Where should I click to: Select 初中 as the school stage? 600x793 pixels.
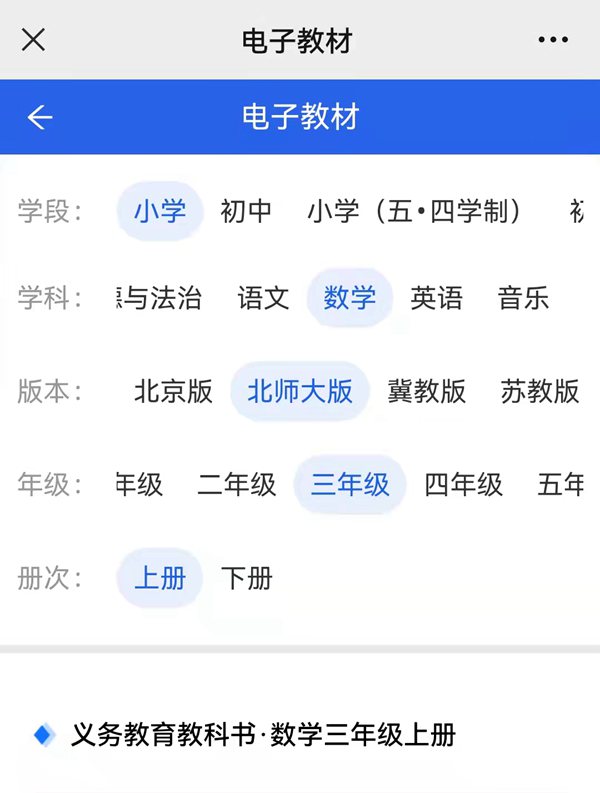pyautogui.click(x=246, y=211)
